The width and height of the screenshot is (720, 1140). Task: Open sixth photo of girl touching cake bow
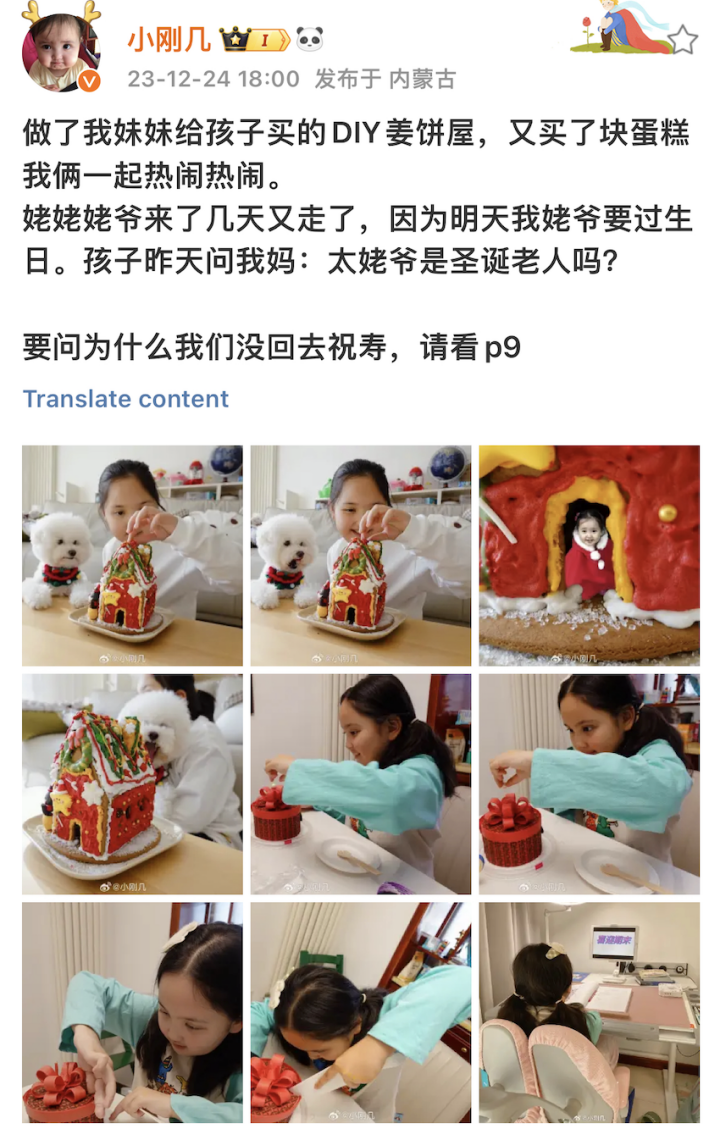pos(589,784)
